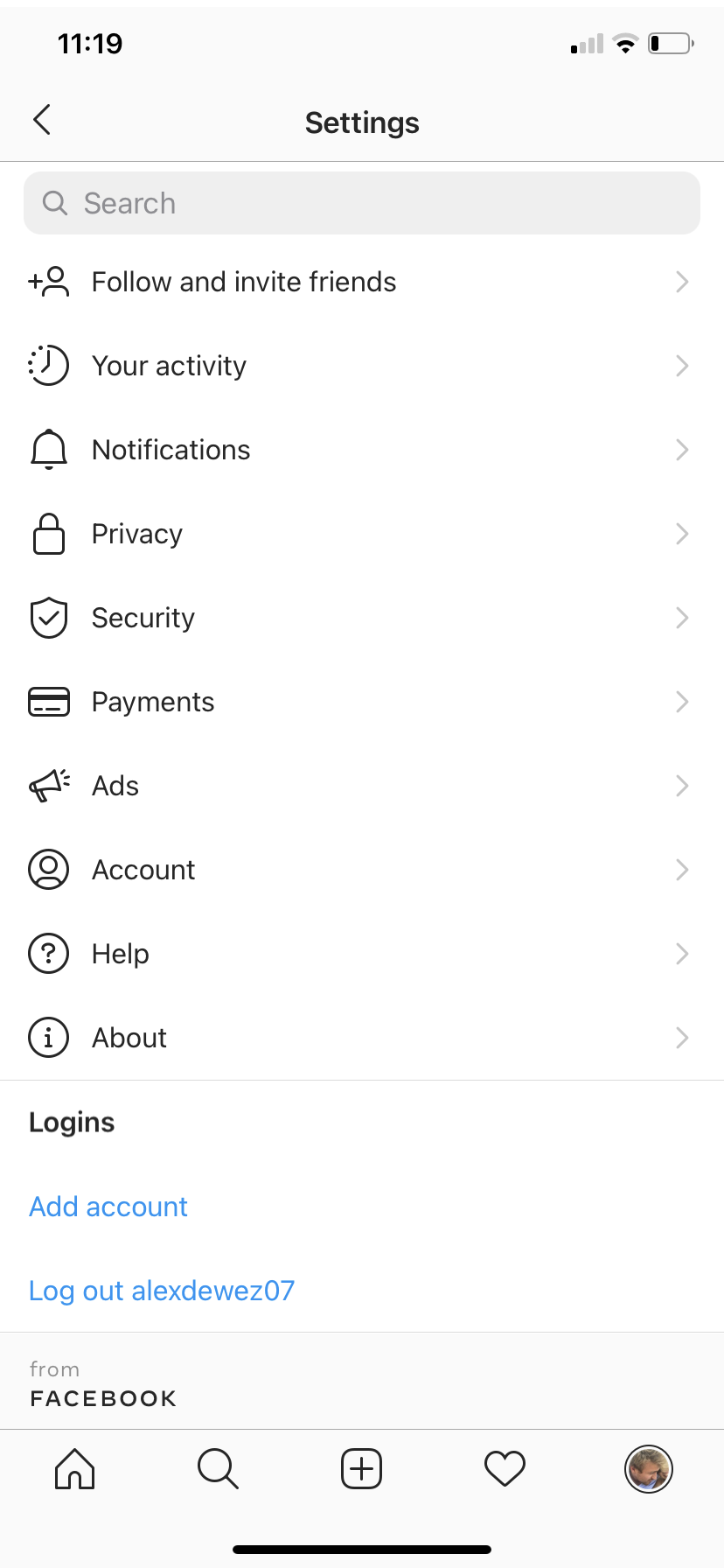The width and height of the screenshot is (724, 1568).
Task: Select the Search magnifier in bottom bar
Action: click(x=218, y=1469)
